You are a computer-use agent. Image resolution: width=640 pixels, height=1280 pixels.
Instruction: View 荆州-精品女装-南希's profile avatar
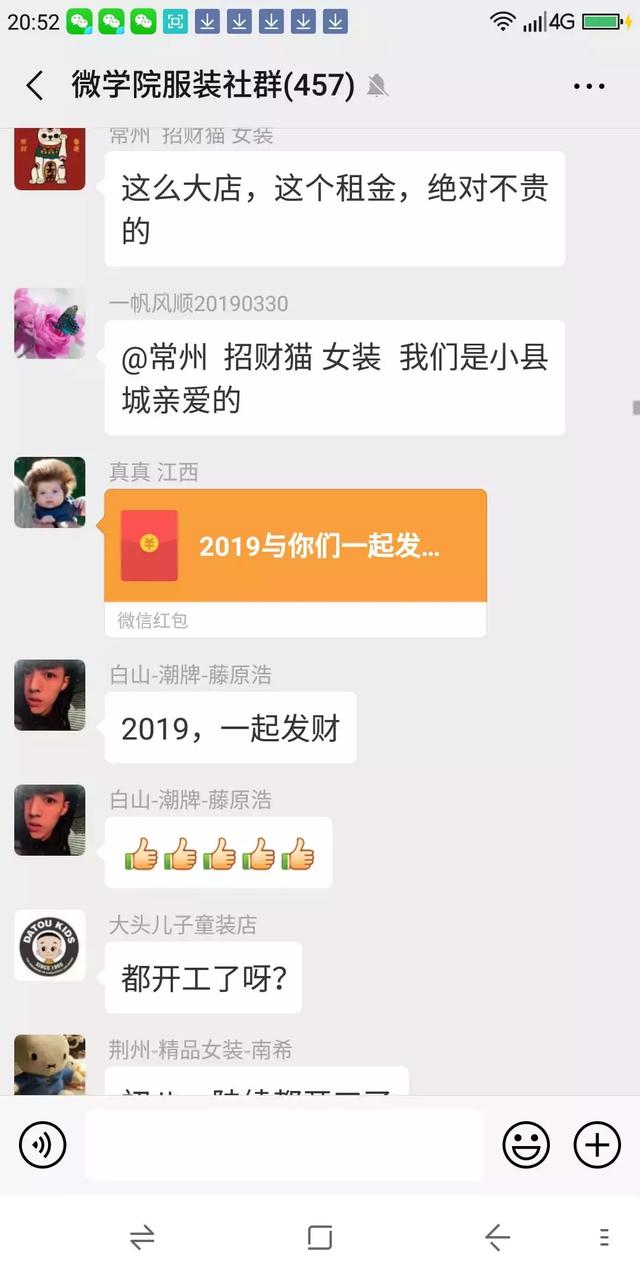(x=49, y=1066)
